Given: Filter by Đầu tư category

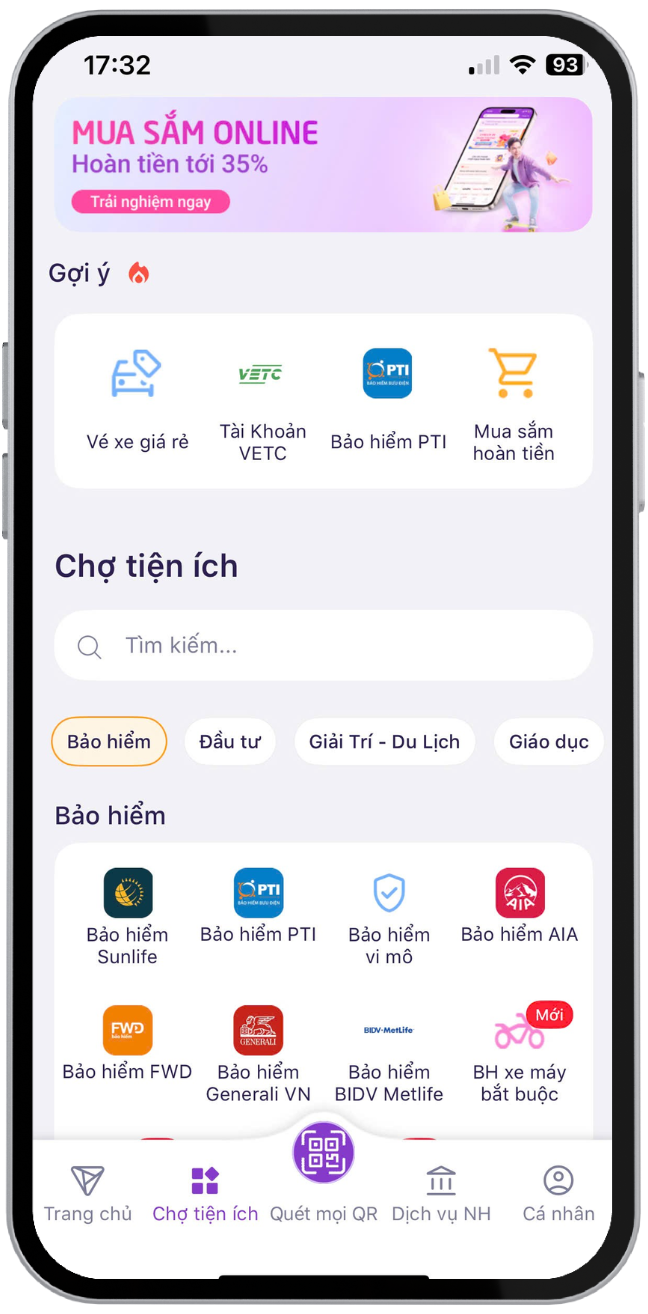Looking at the screenshot, I should tap(230, 742).
